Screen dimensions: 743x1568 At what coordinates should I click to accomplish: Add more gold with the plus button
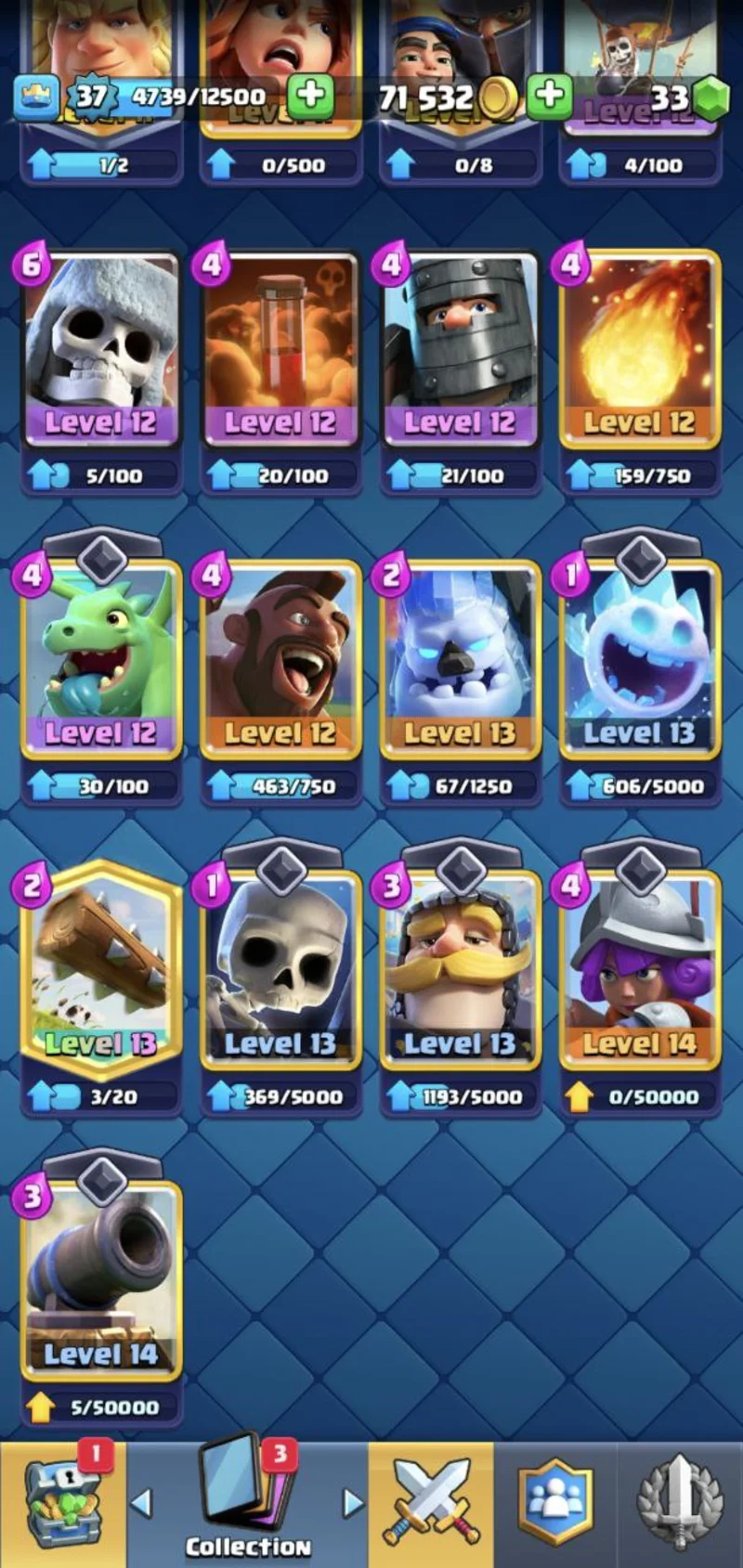(550, 96)
